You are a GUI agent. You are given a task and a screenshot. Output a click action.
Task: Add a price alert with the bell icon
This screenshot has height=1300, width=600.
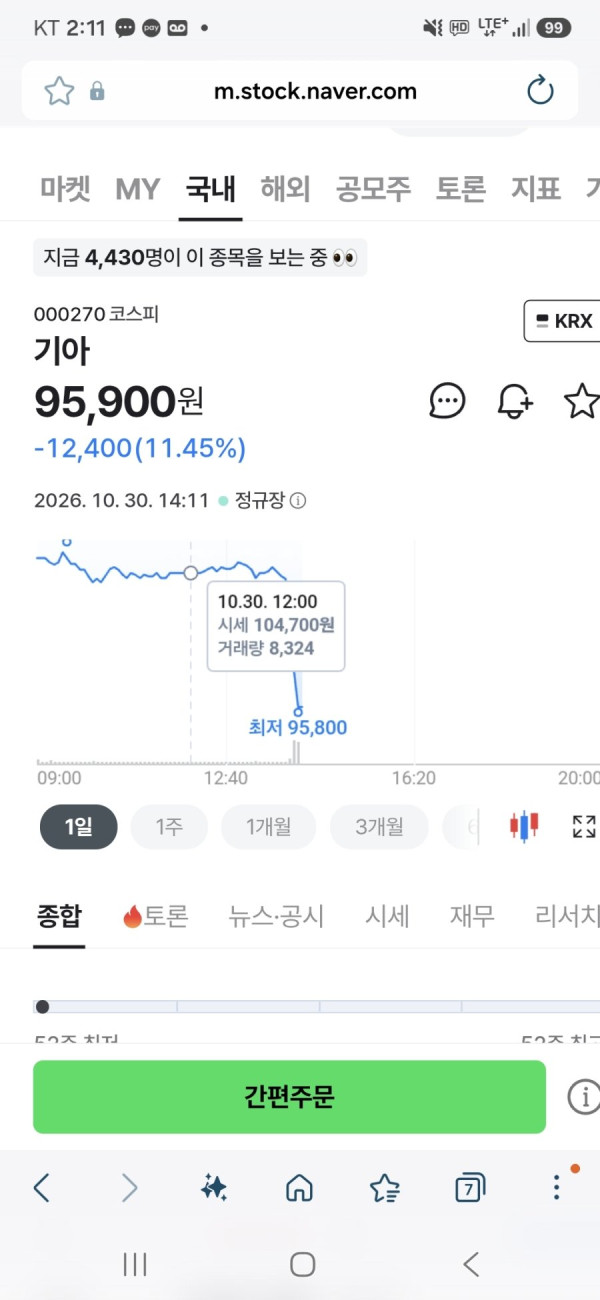[x=515, y=401]
